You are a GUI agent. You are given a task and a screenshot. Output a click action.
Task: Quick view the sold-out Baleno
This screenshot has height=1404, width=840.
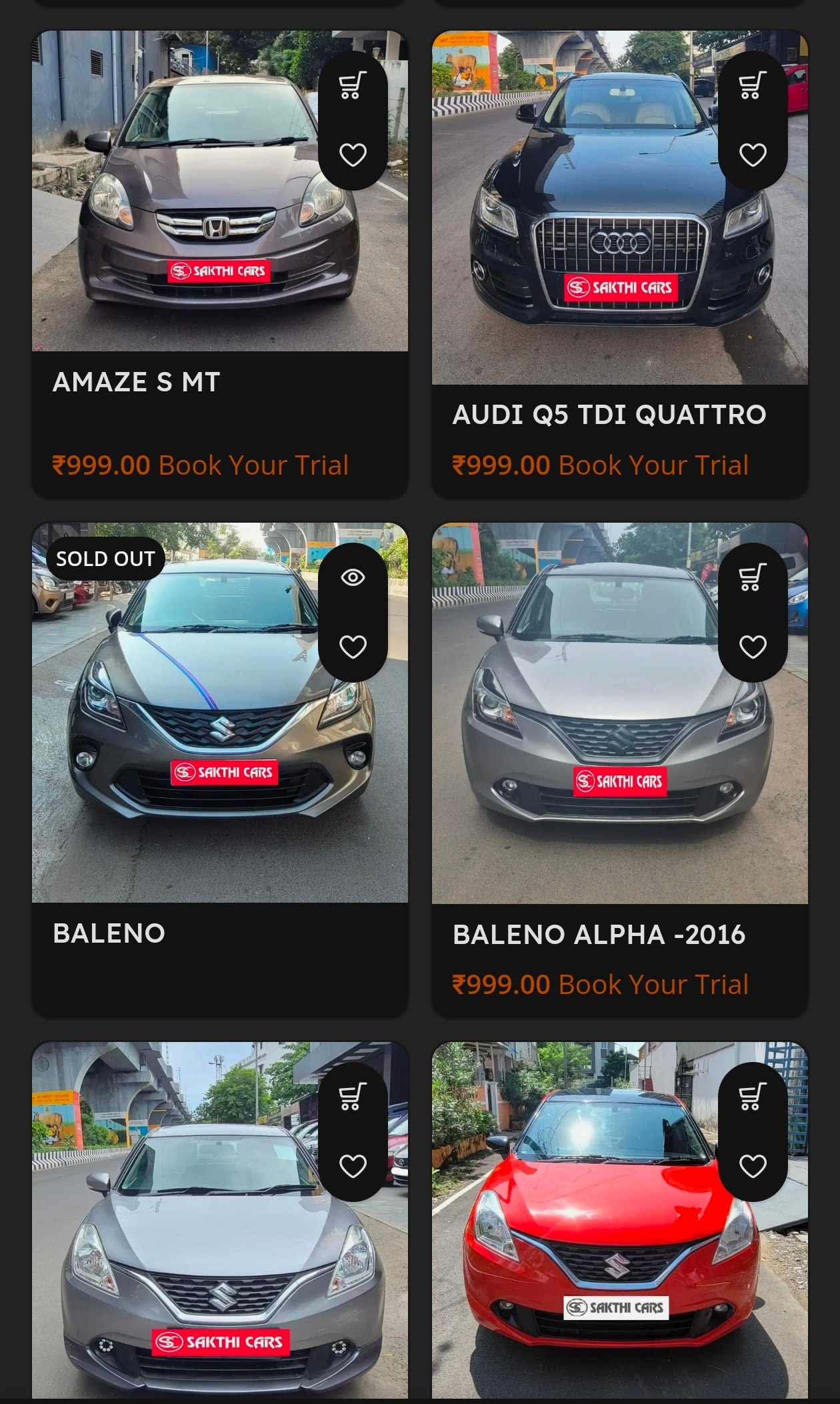click(x=353, y=577)
